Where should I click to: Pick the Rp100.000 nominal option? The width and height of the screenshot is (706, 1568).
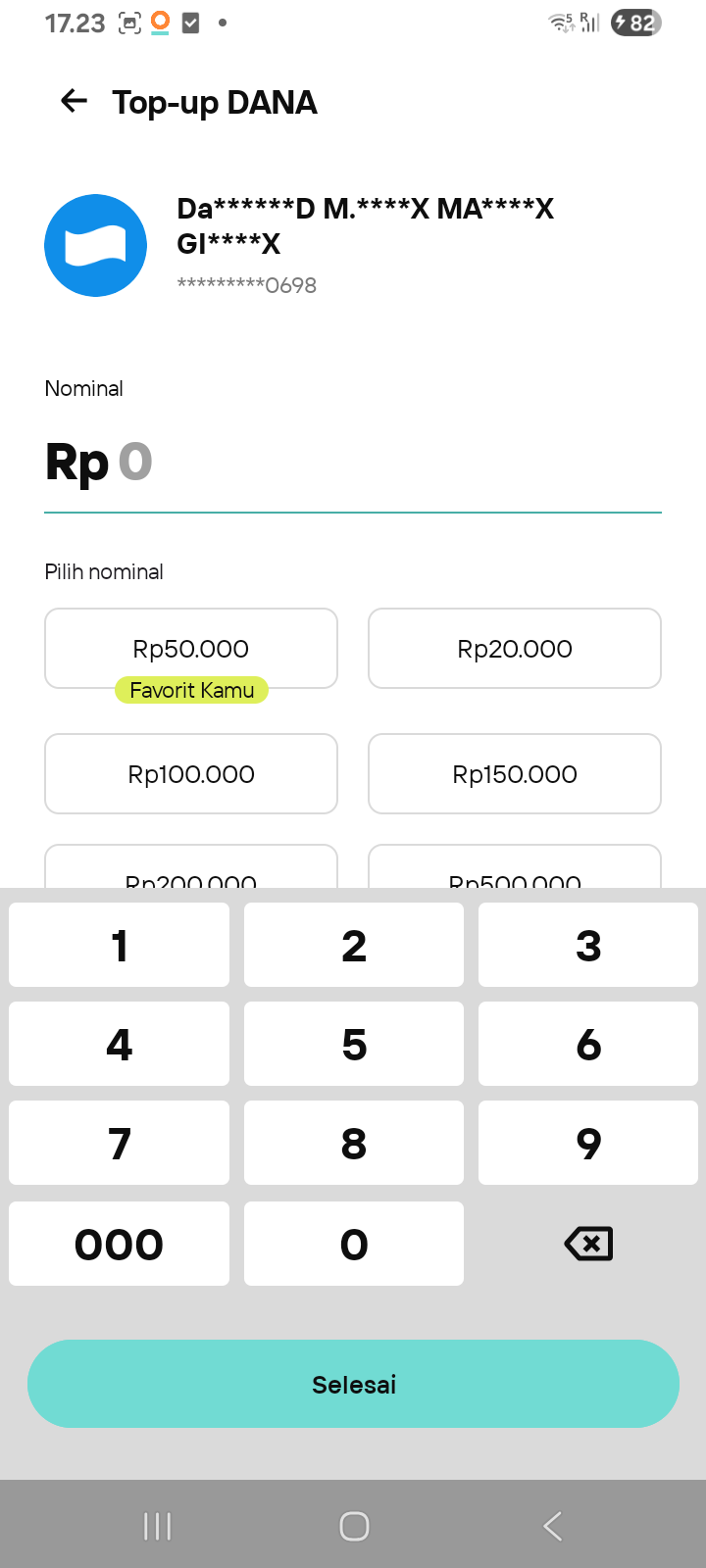(x=191, y=774)
